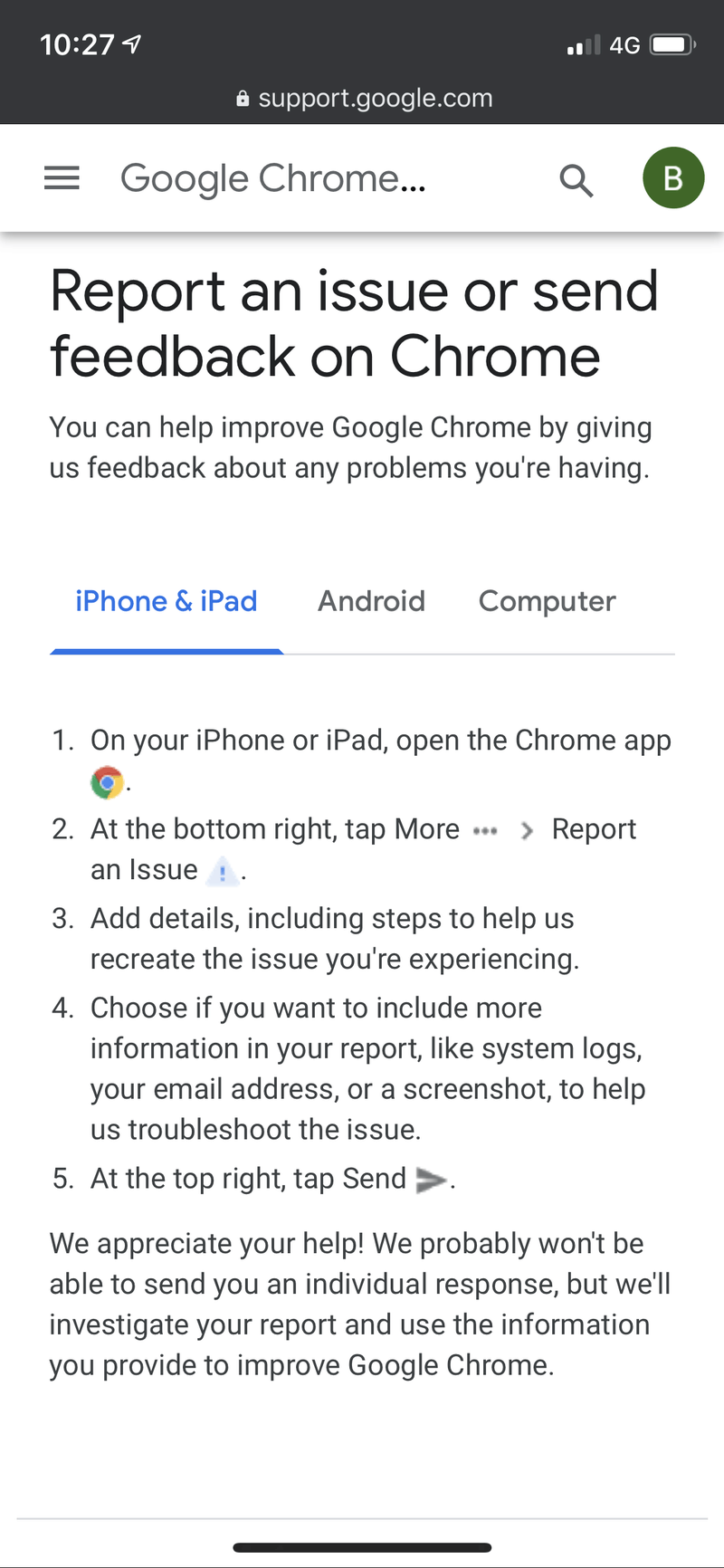Open the account profile avatar B
724x1568 pixels.
[672, 178]
